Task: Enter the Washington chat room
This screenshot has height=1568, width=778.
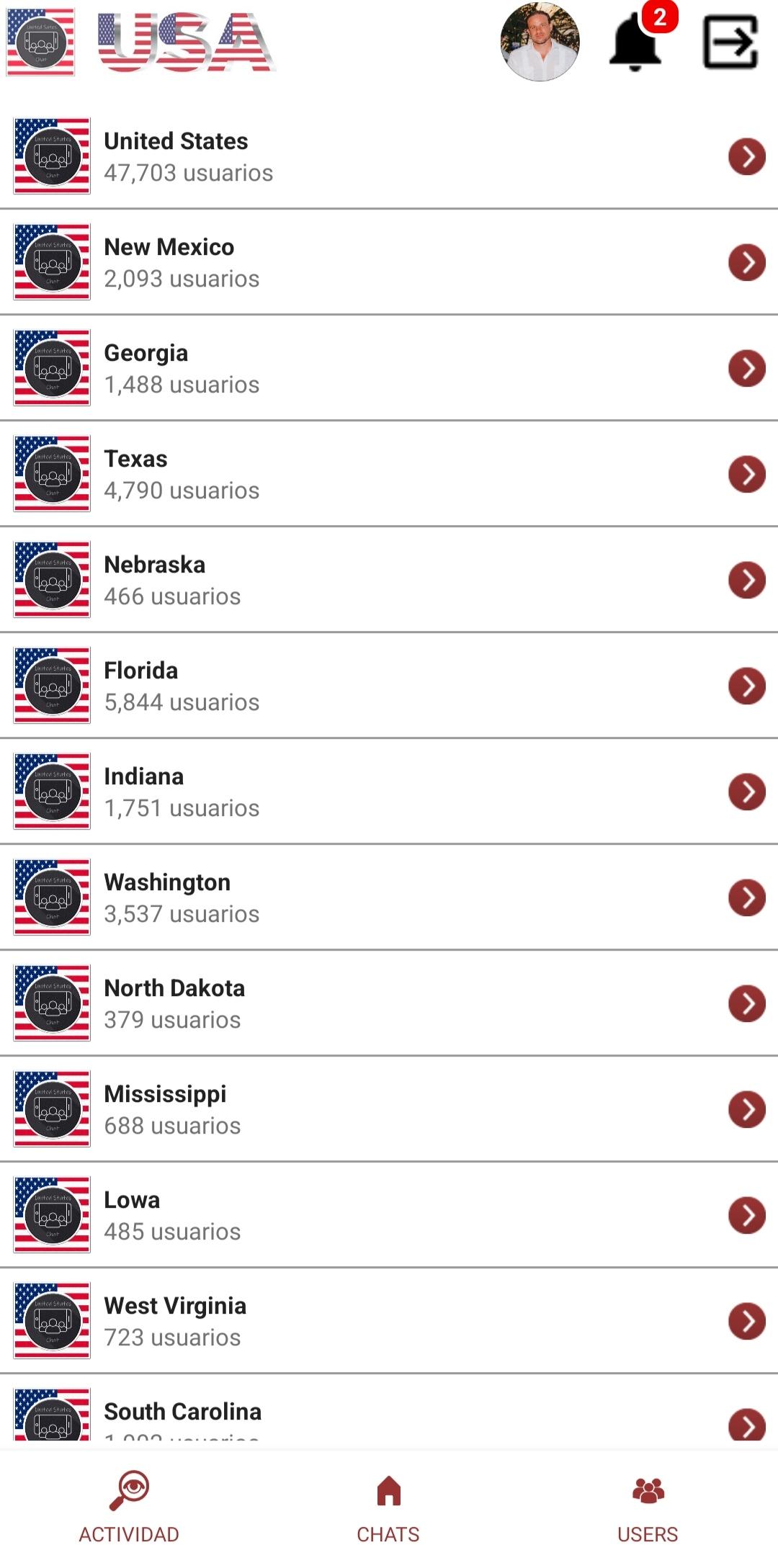Action: tap(389, 897)
